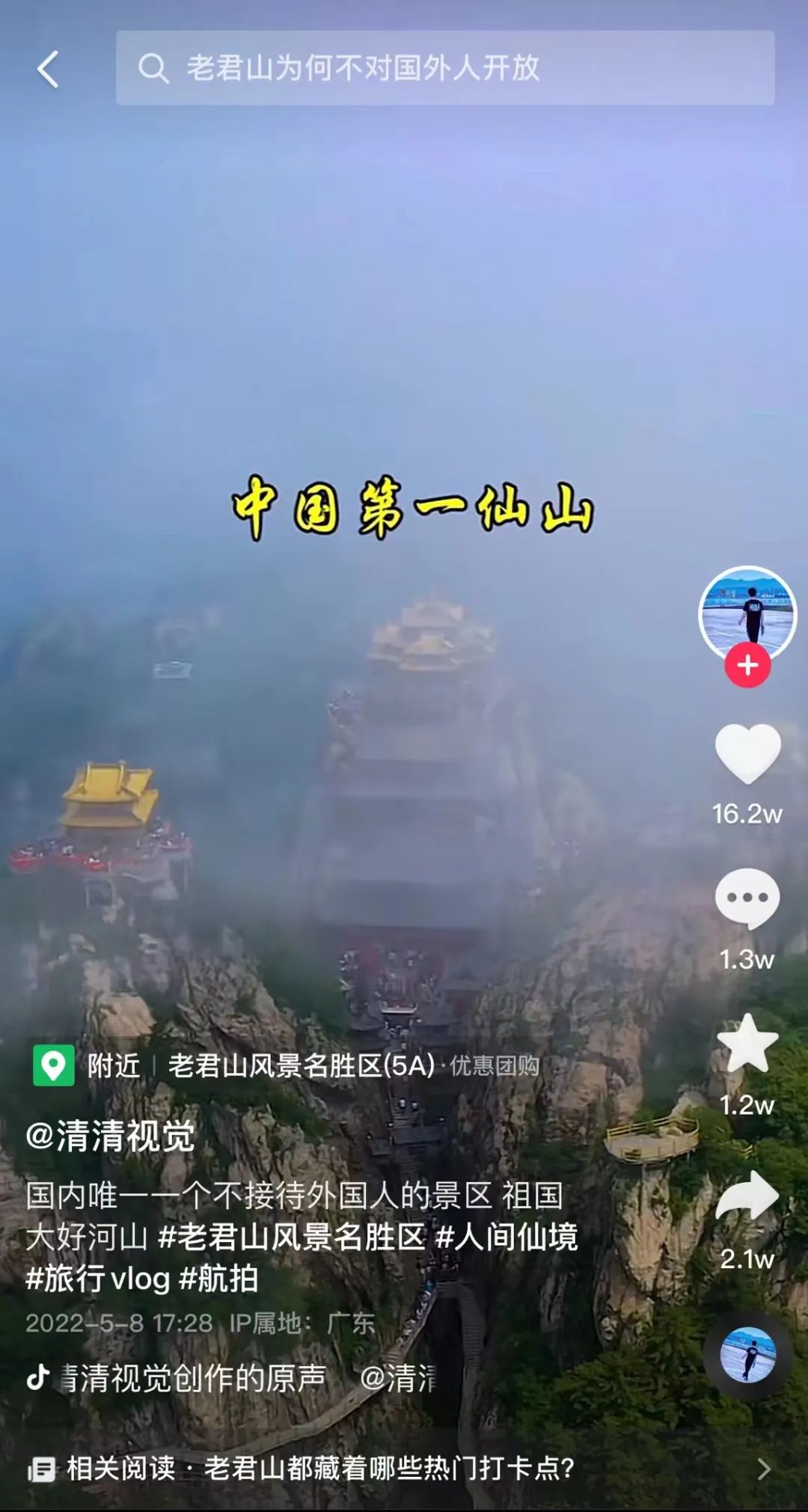Select hashtag #老君山风景名胜区
Image resolution: width=808 pixels, height=1512 pixels.
point(292,1237)
